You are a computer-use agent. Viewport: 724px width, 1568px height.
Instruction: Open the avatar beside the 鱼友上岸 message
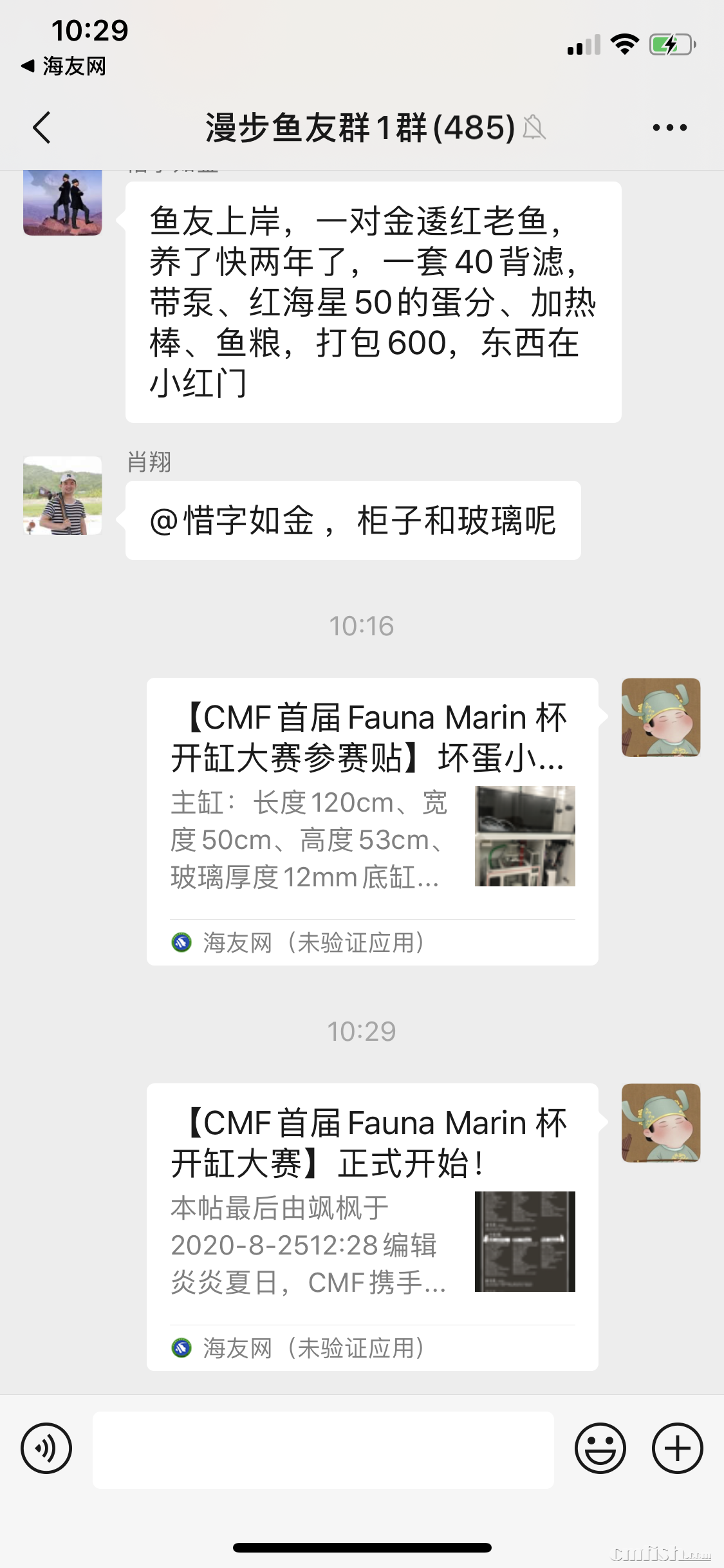pyautogui.click(x=62, y=202)
